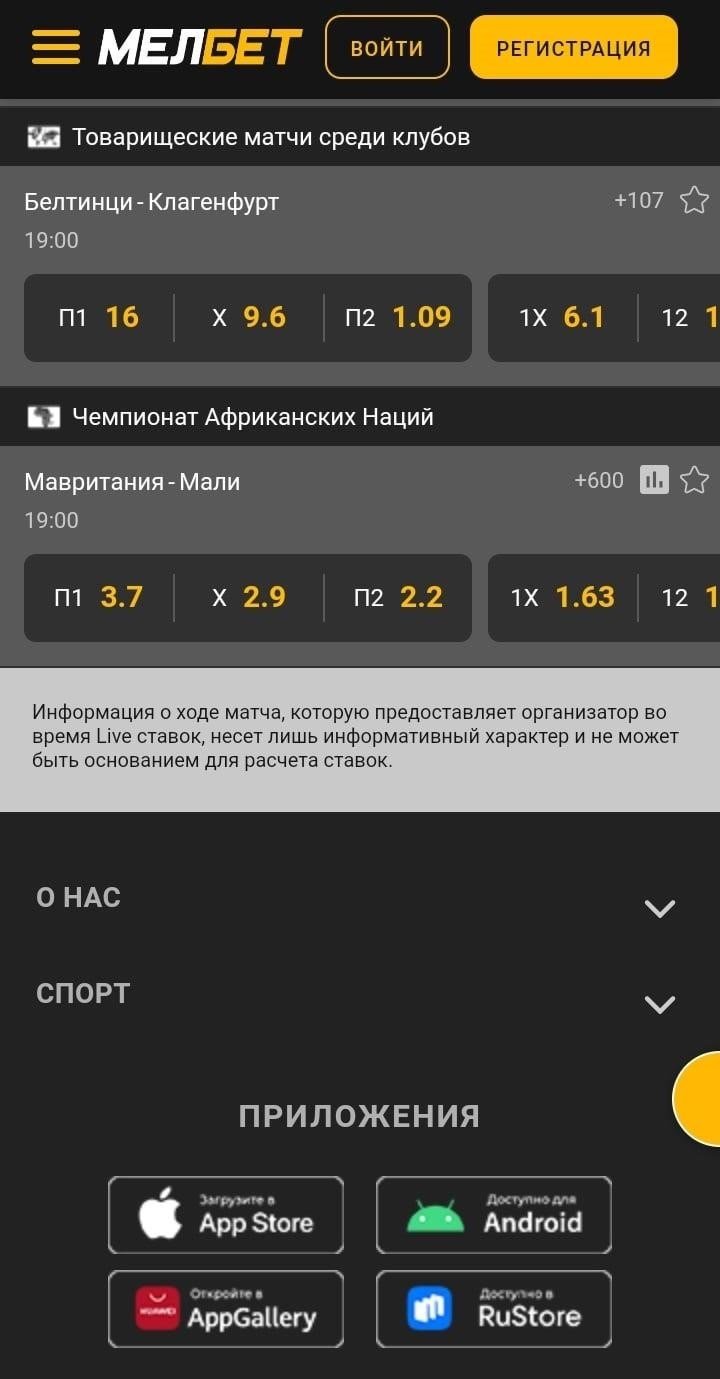Tap the Войти login button
Image resolution: width=720 pixels, height=1379 pixels.
(387, 47)
